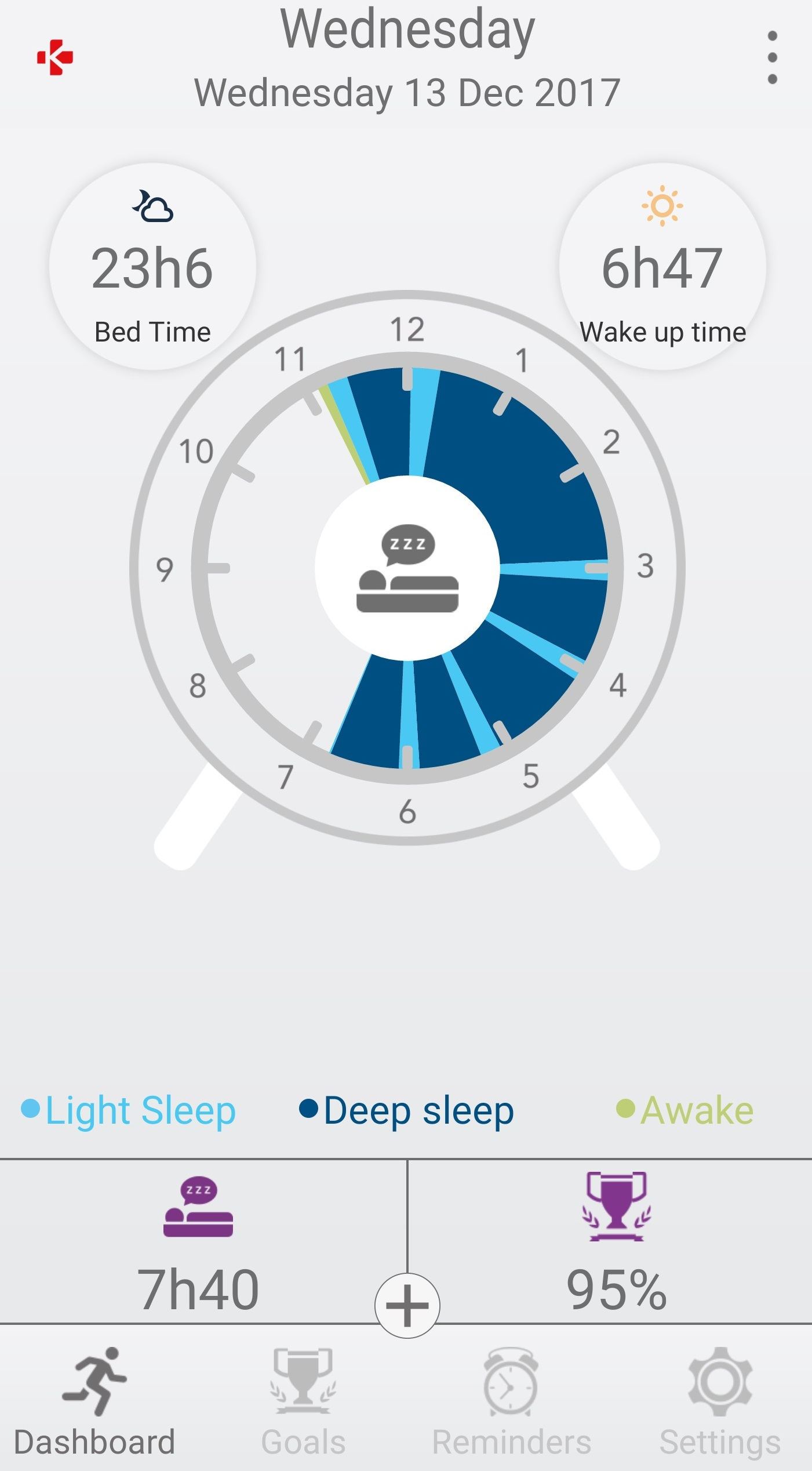Image resolution: width=812 pixels, height=1471 pixels.
Task: Tap the plus add button
Action: tap(407, 1306)
